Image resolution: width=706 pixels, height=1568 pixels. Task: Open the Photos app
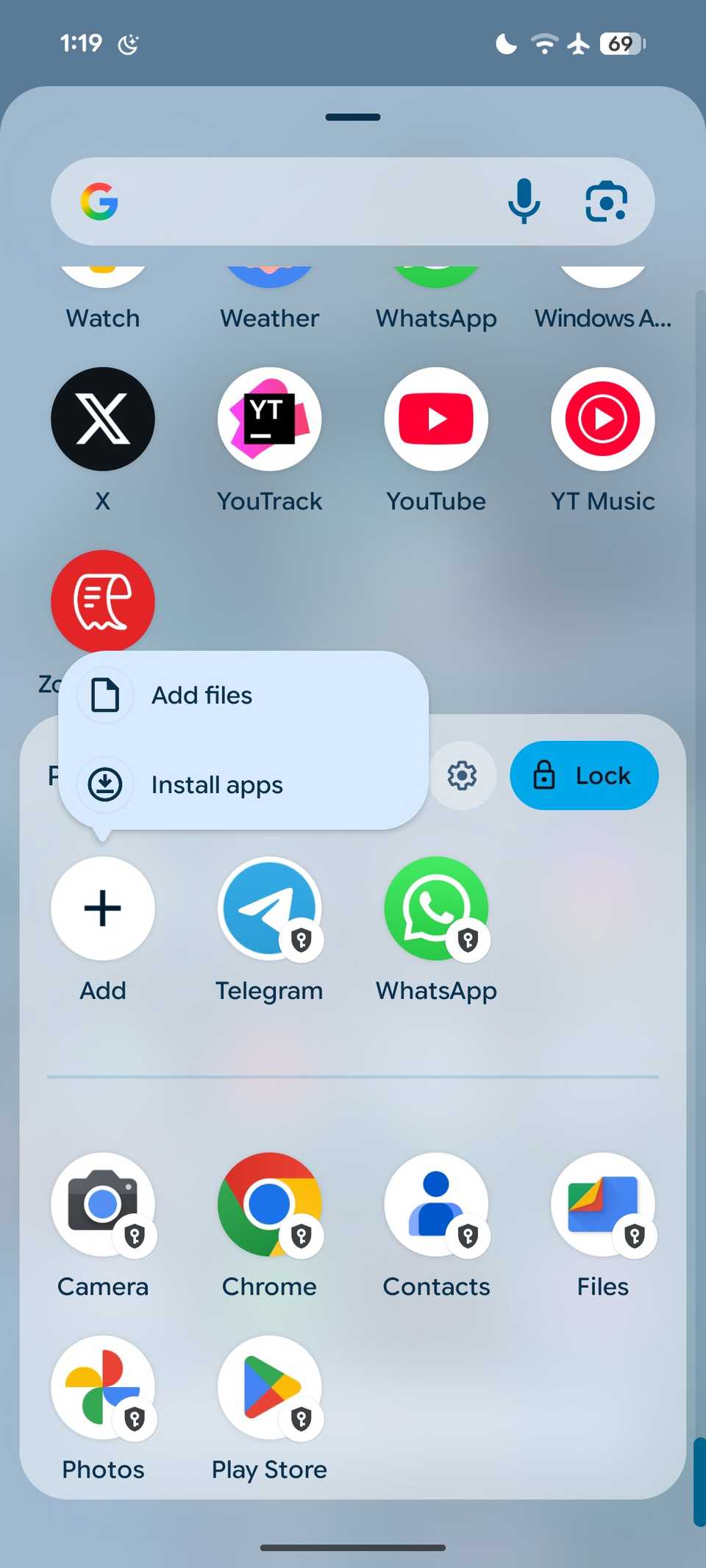[103, 1389]
